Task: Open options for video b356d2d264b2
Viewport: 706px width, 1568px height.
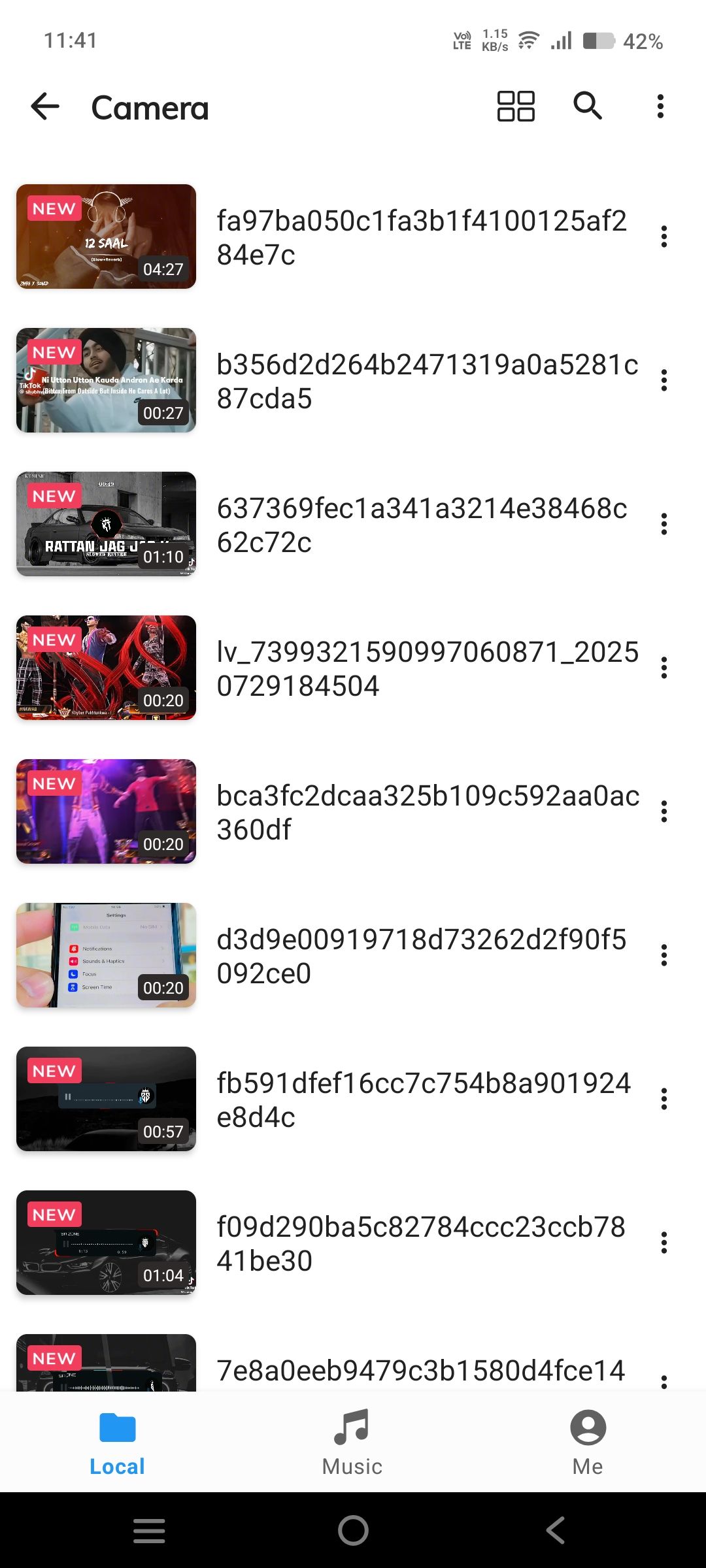Action: click(x=664, y=380)
